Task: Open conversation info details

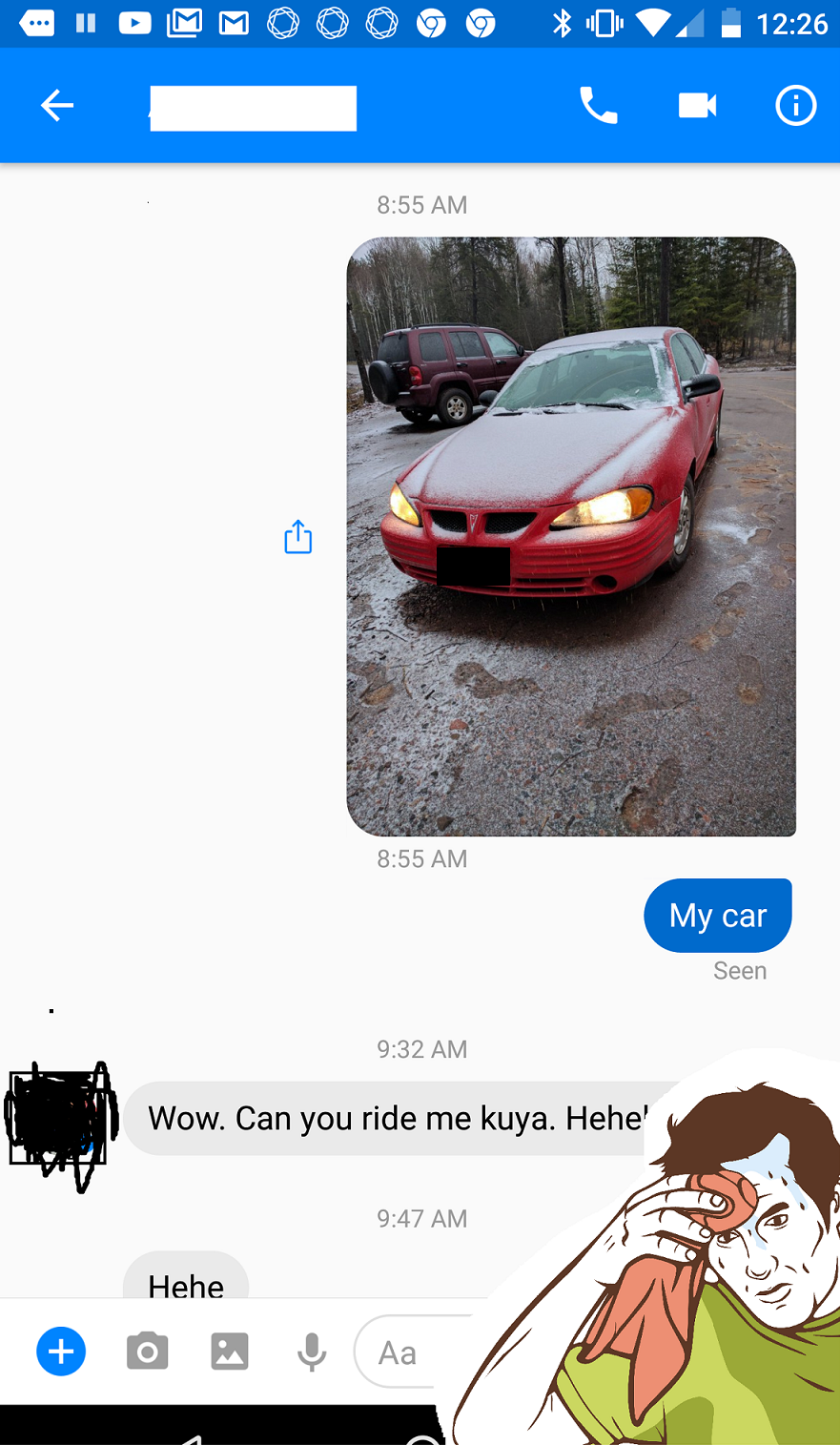Action: 796,106
